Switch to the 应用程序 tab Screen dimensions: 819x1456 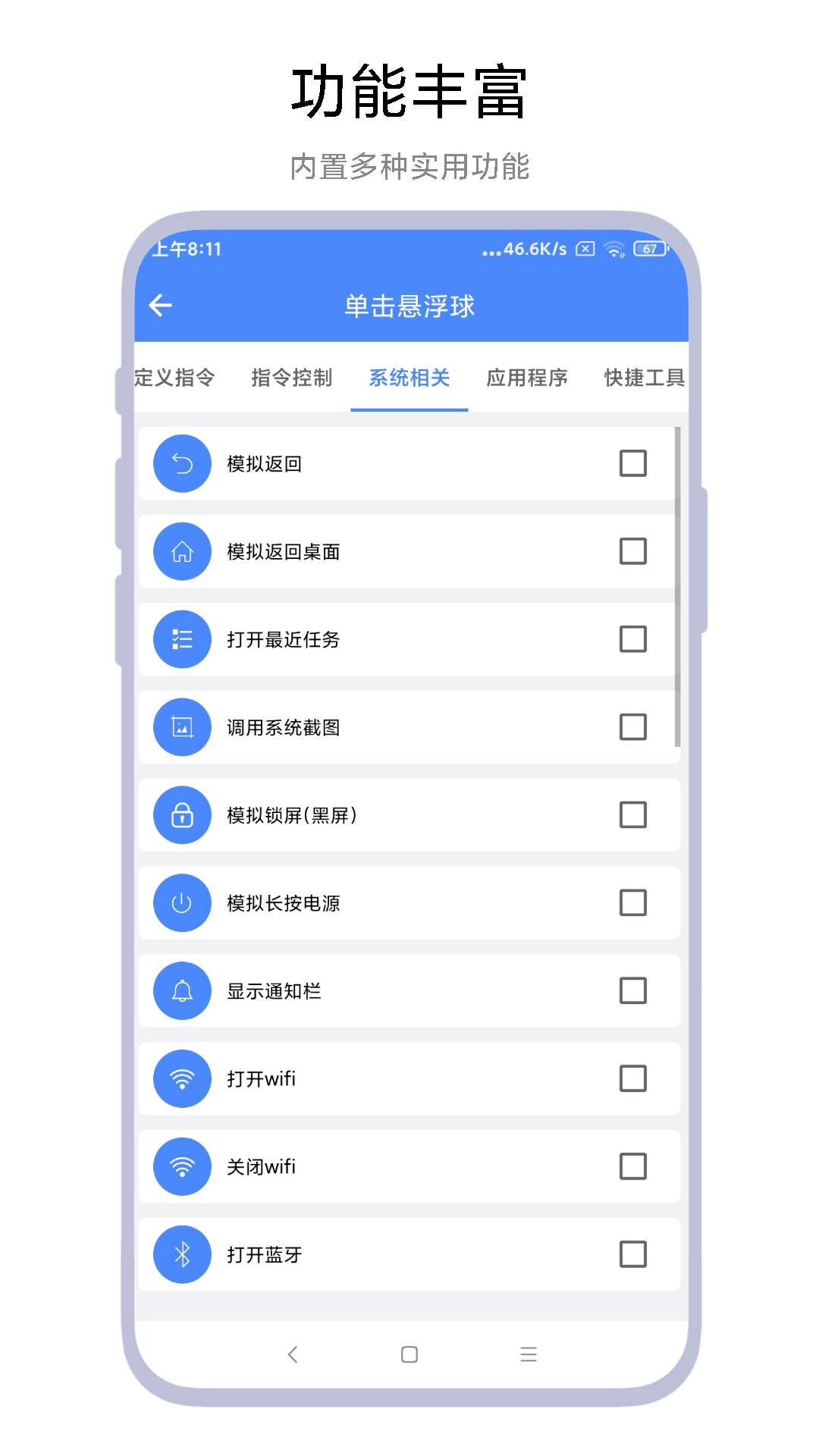click(x=529, y=378)
